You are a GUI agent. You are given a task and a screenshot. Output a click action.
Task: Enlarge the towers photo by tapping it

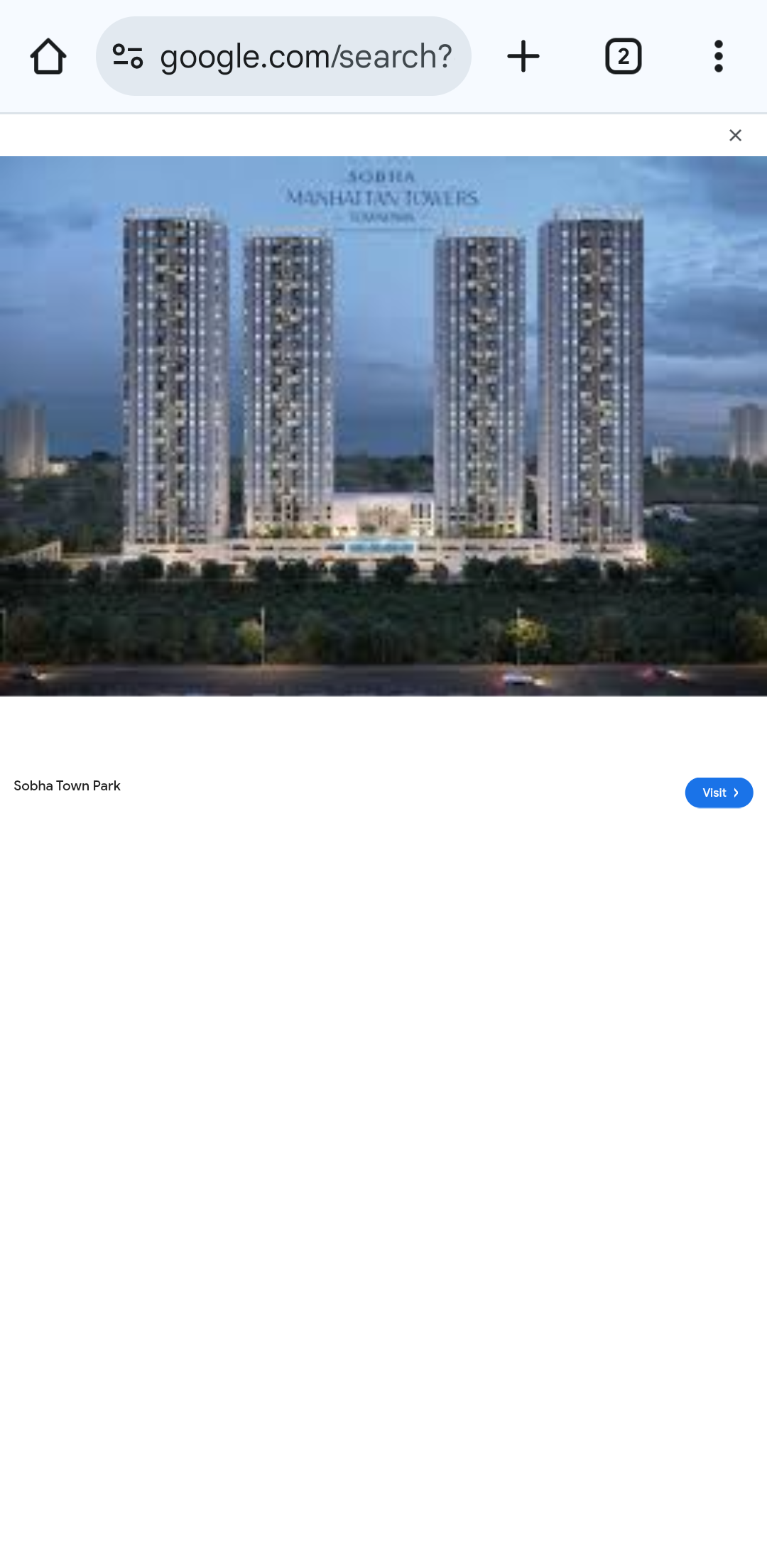tap(383, 426)
